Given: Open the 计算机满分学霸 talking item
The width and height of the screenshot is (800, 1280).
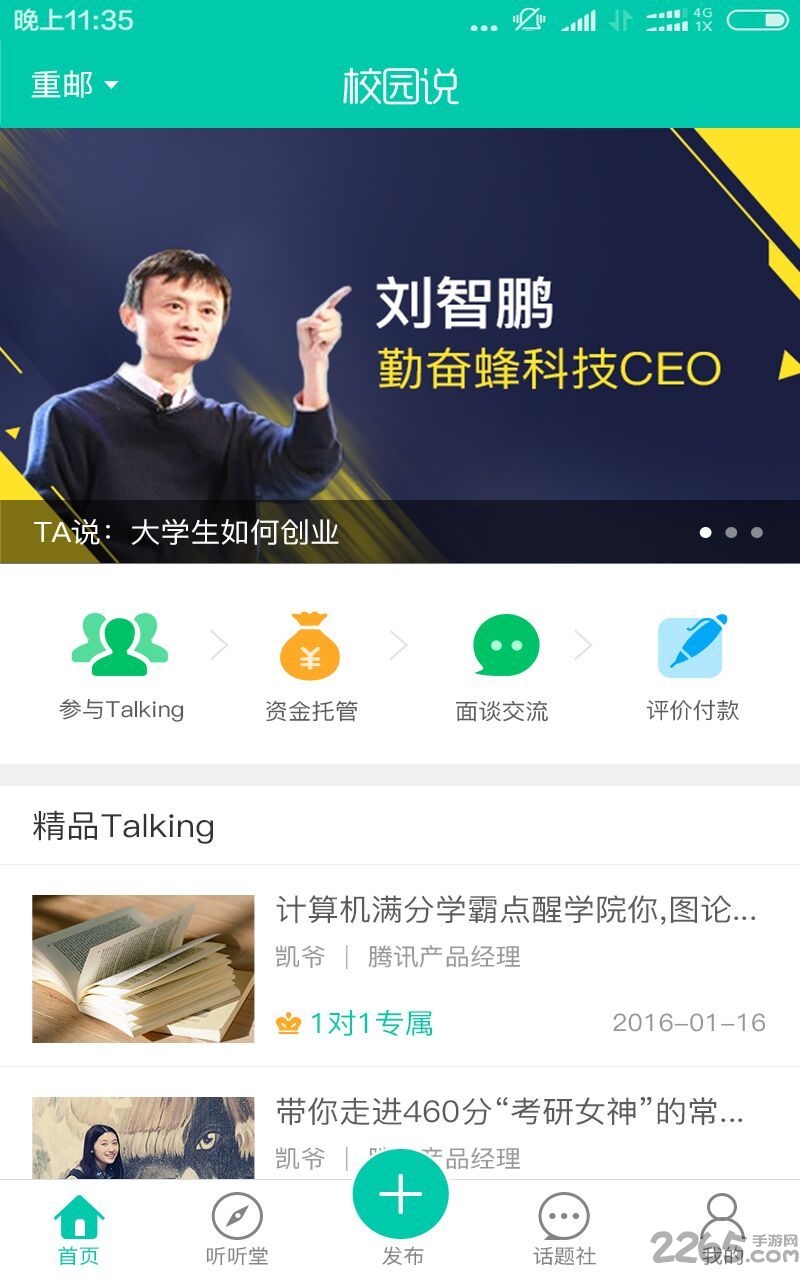Looking at the screenshot, I should (x=400, y=966).
